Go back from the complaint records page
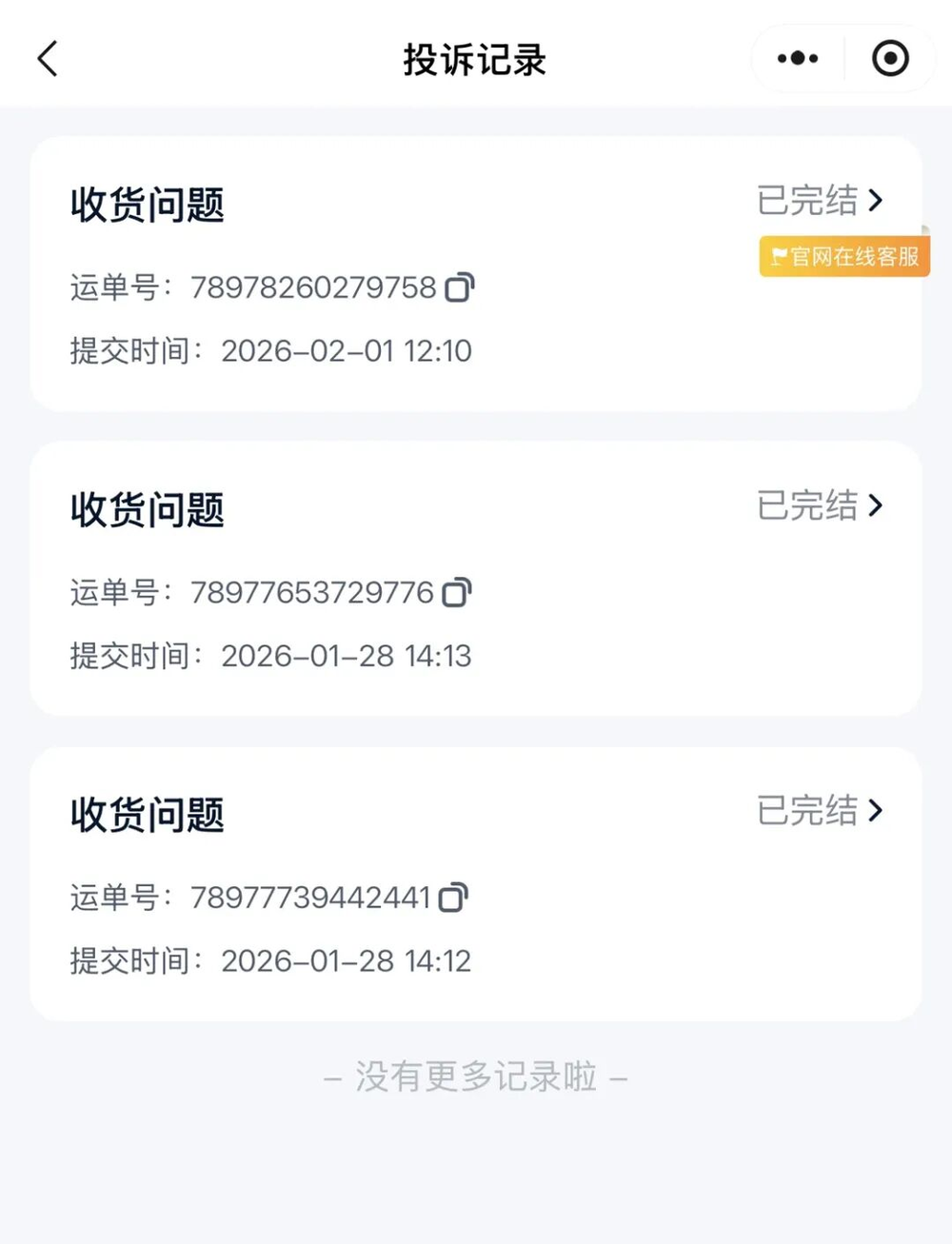Image resolution: width=952 pixels, height=1244 pixels. tap(48, 59)
